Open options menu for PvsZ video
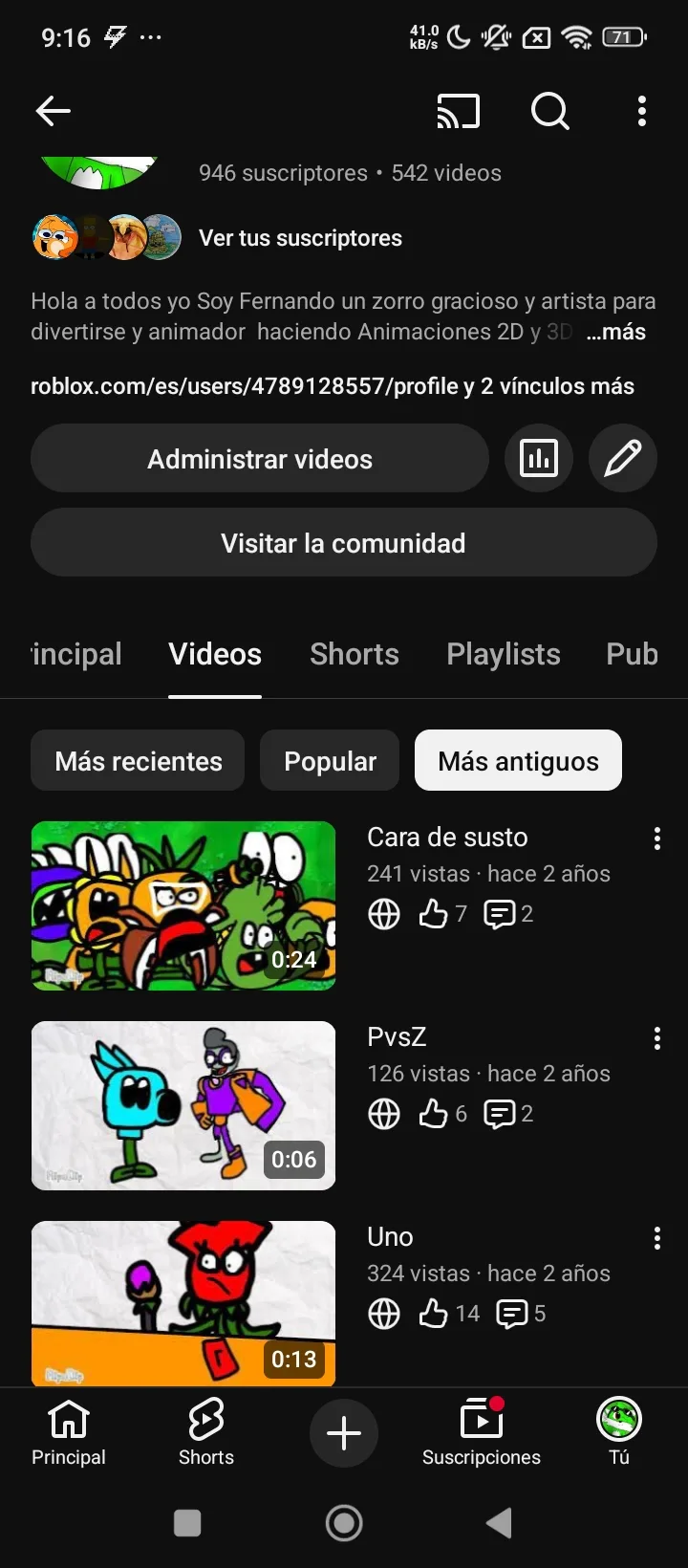The image size is (688, 1568). [x=657, y=1039]
